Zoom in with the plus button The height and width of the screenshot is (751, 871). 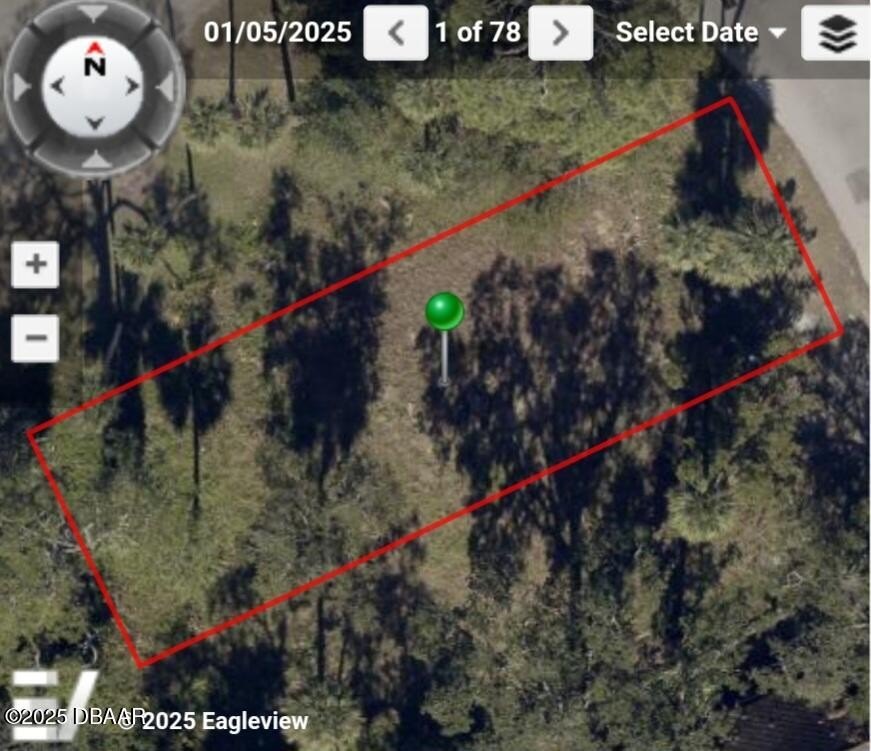click(x=36, y=265)
